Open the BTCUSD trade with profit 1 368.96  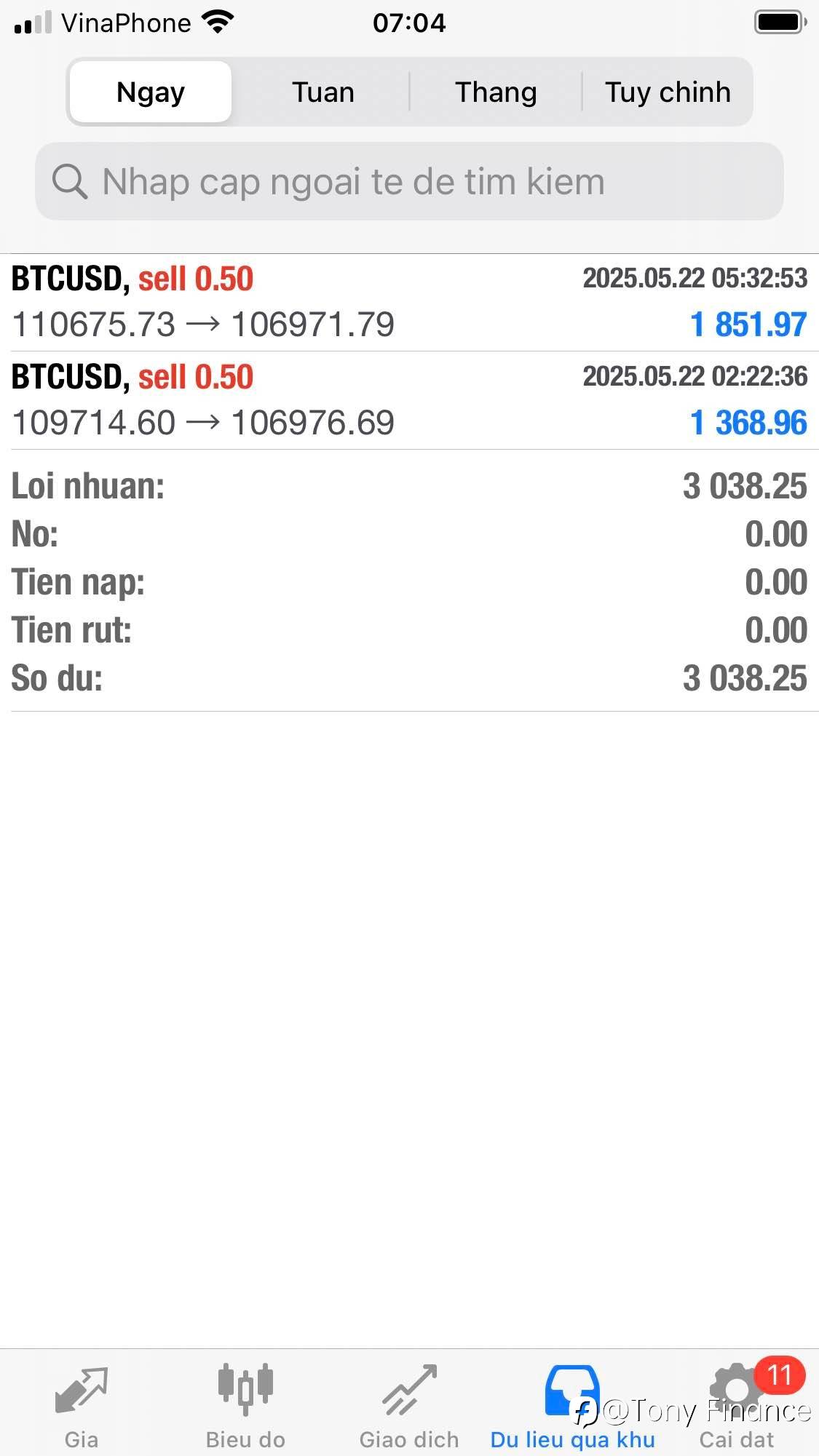tap(409, 400)
